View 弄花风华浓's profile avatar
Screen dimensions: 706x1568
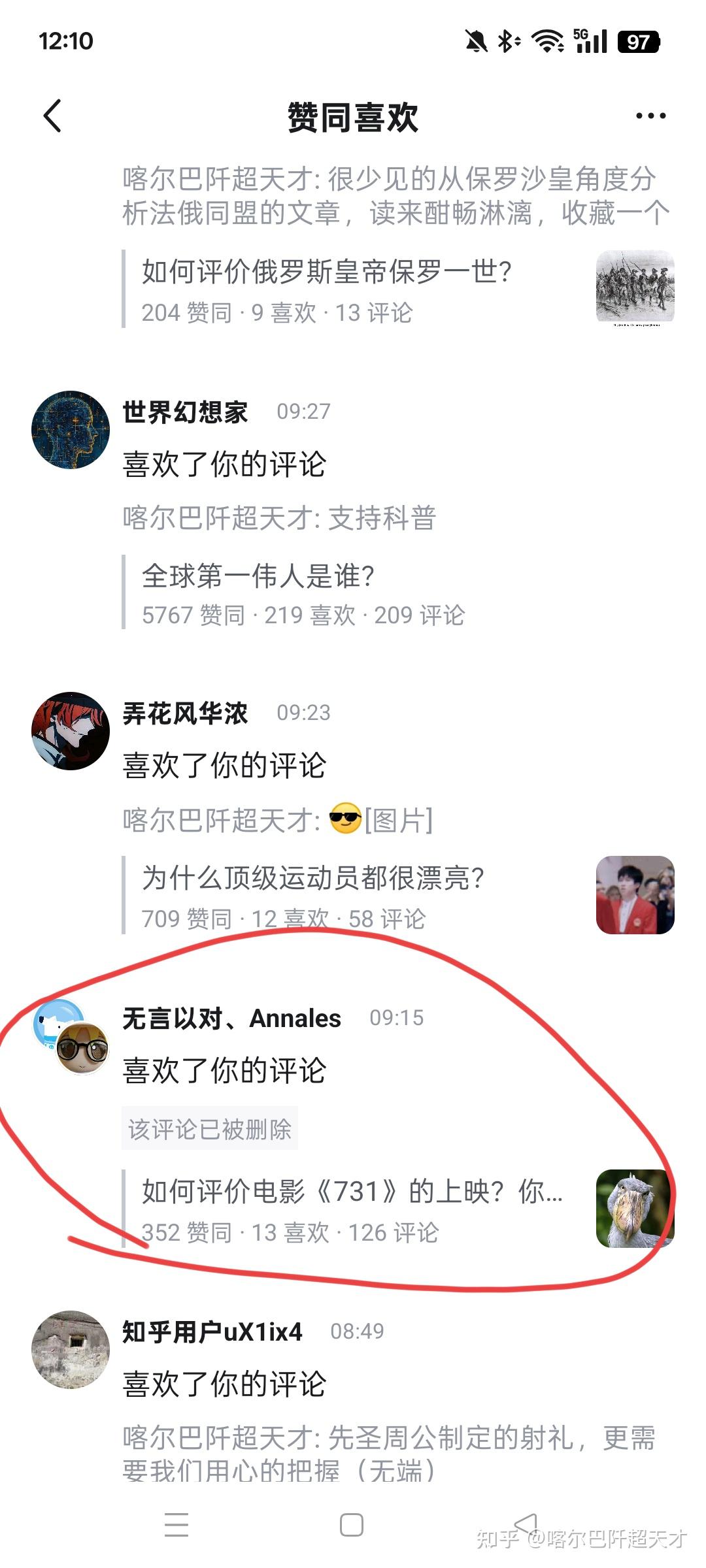point(71,730)
